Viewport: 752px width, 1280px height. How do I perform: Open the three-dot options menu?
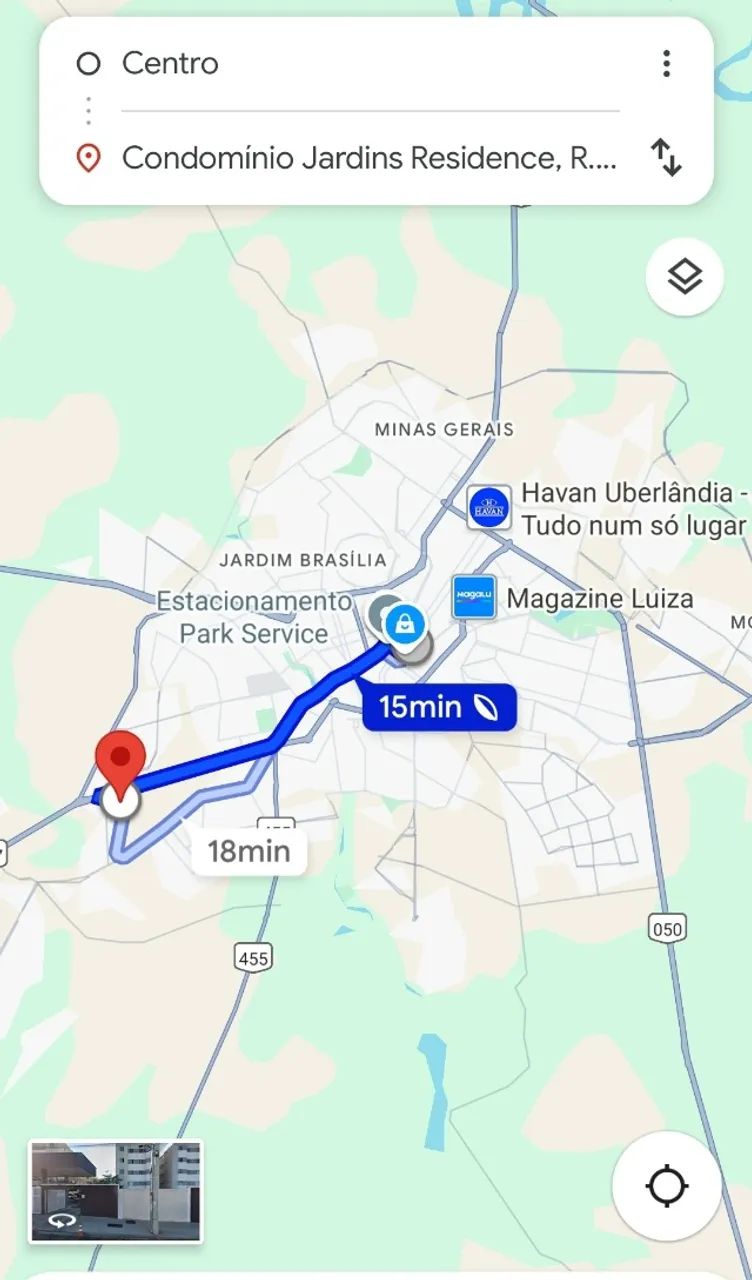665,62
